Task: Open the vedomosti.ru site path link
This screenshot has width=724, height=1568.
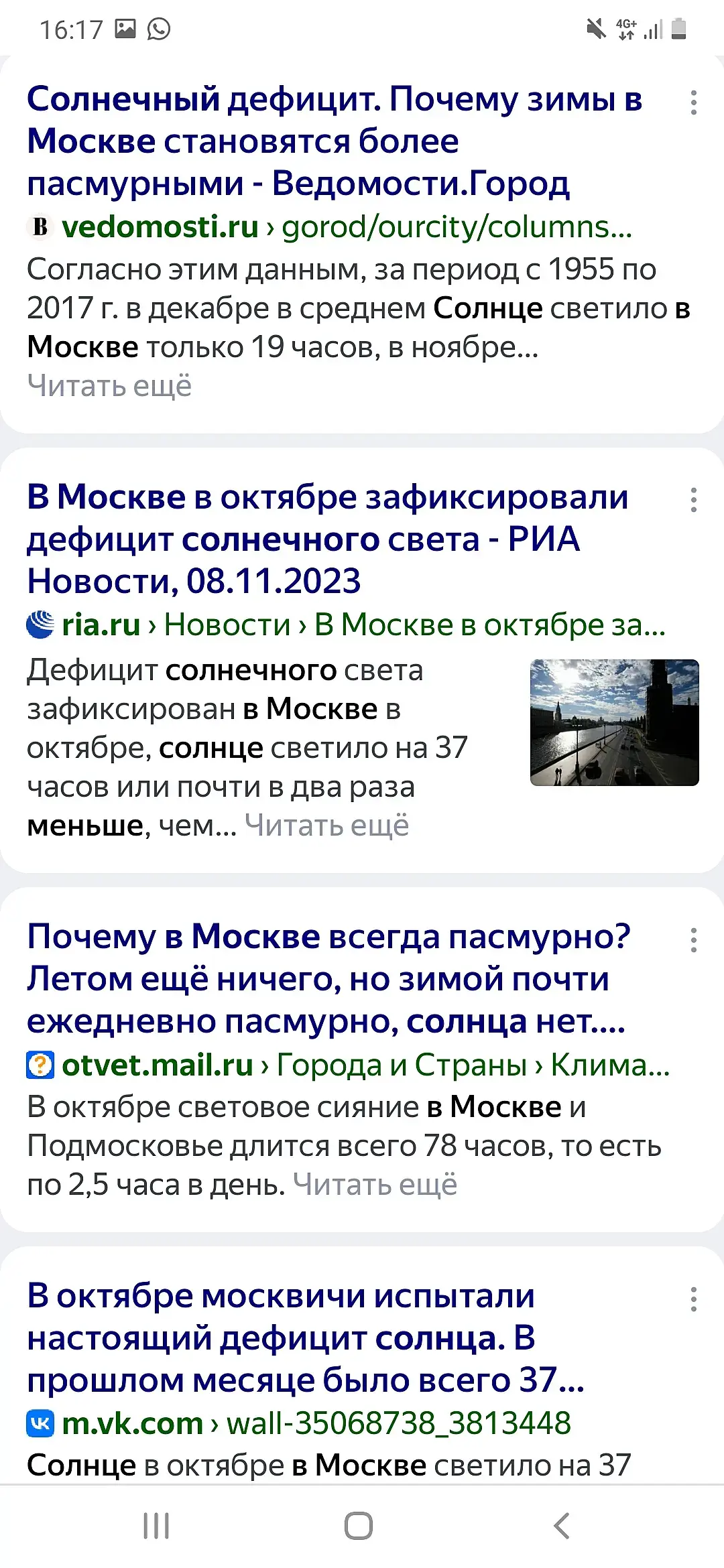Action: (345, 227)
